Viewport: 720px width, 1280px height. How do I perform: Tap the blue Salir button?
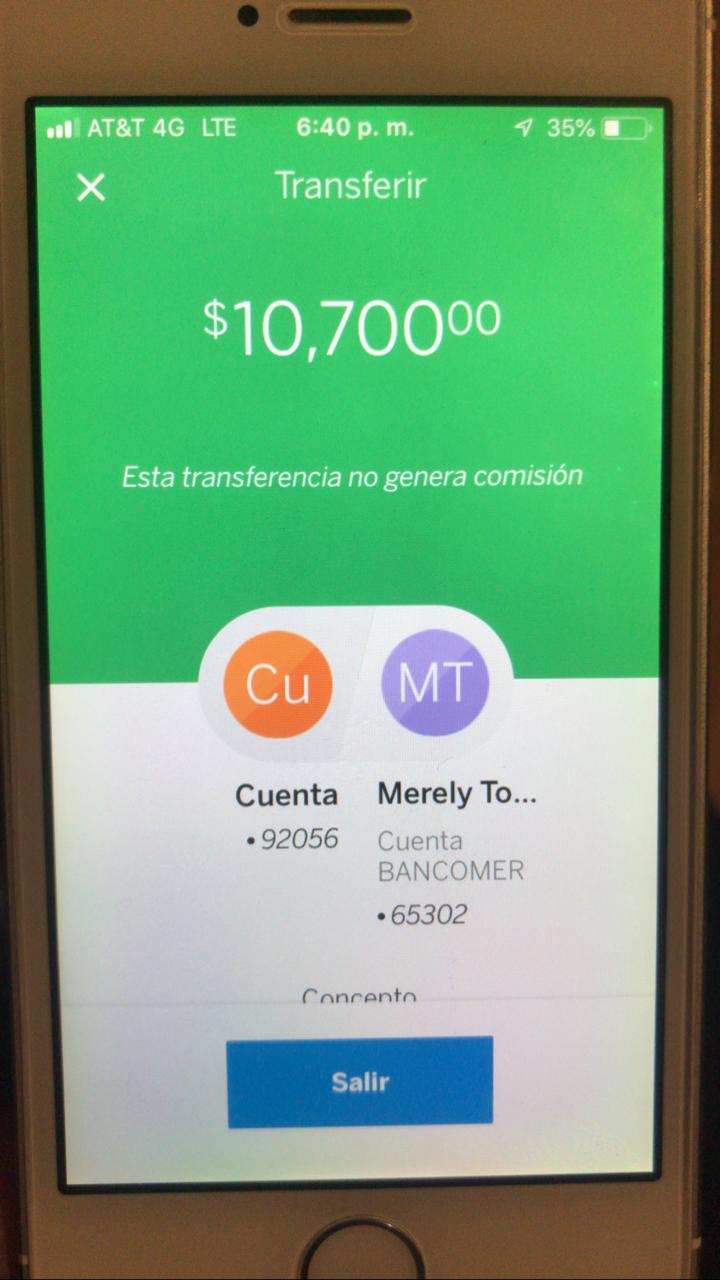360,1082
